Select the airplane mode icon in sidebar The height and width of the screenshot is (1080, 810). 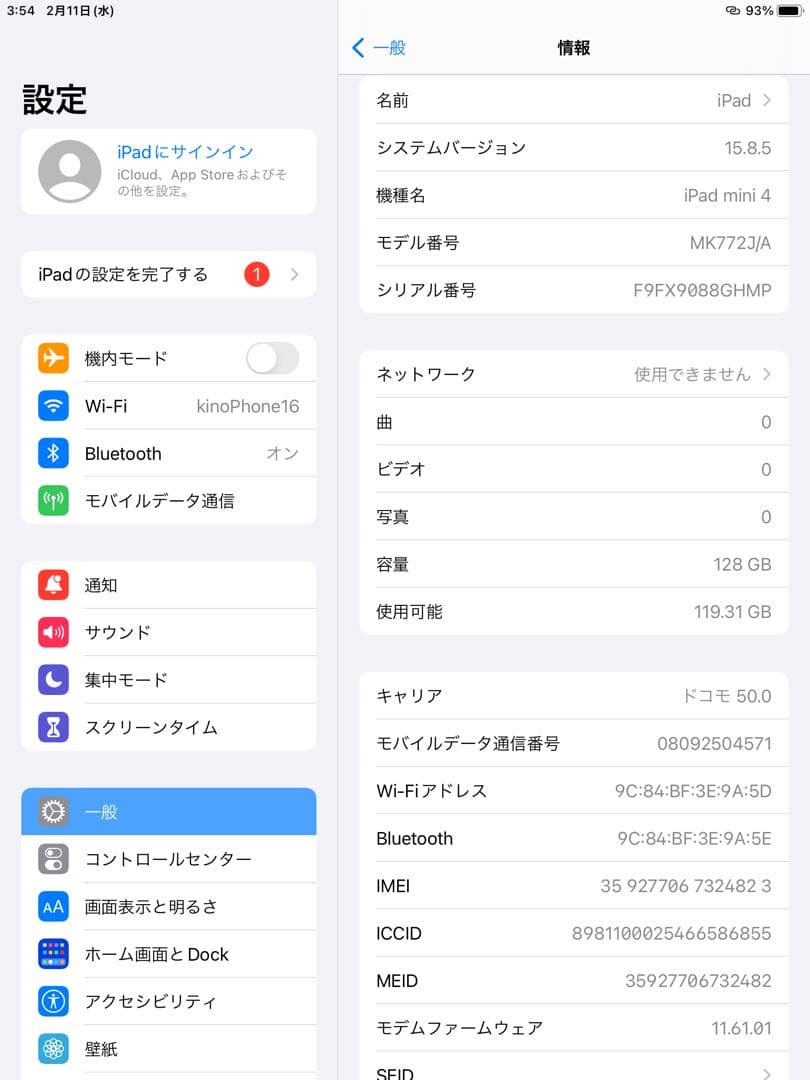[x=53, y=358]
